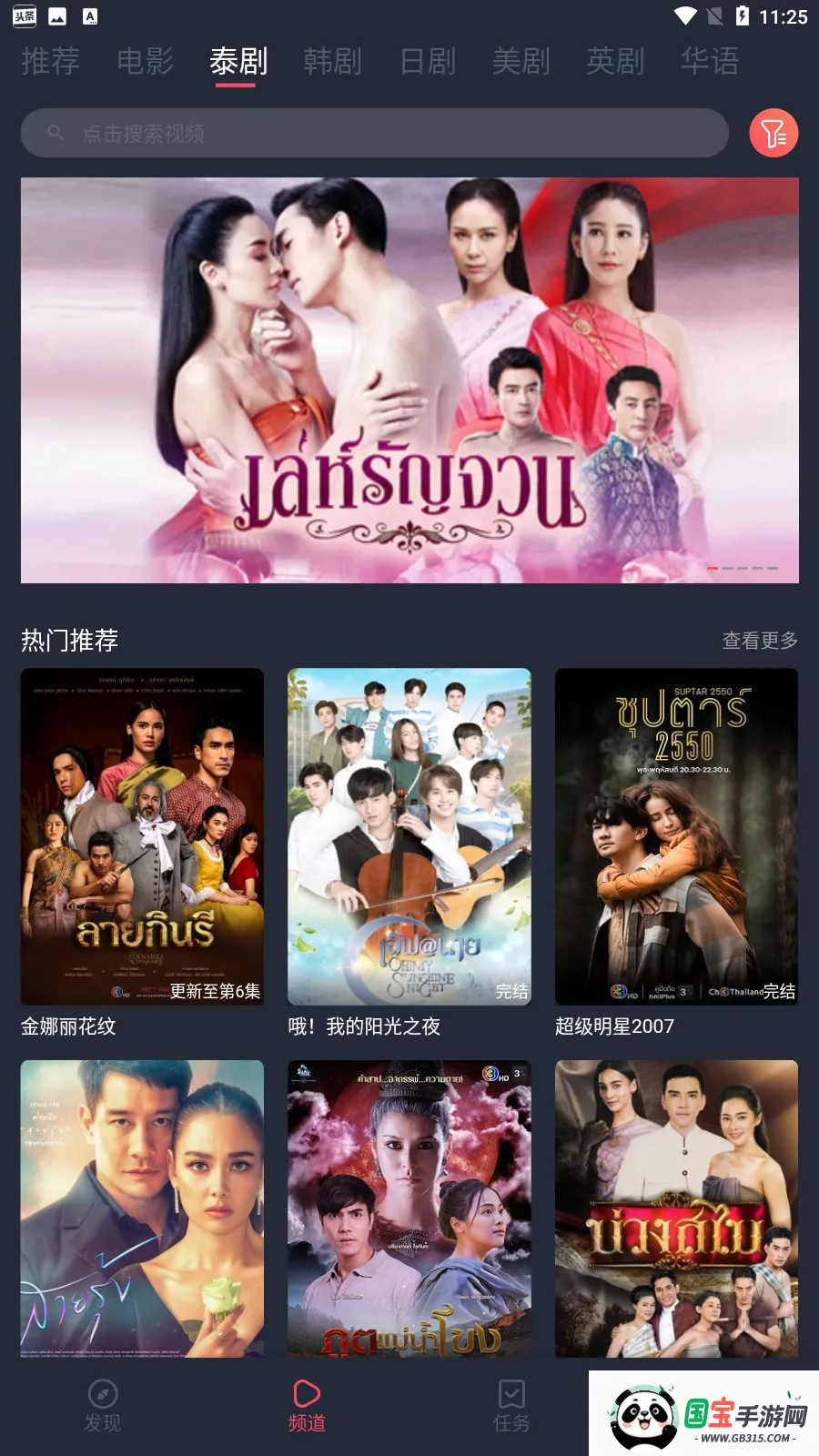Switch to the 韩剧 tab
The height and width of the screenshot is (1456, 819).
(x=332, y=61)
